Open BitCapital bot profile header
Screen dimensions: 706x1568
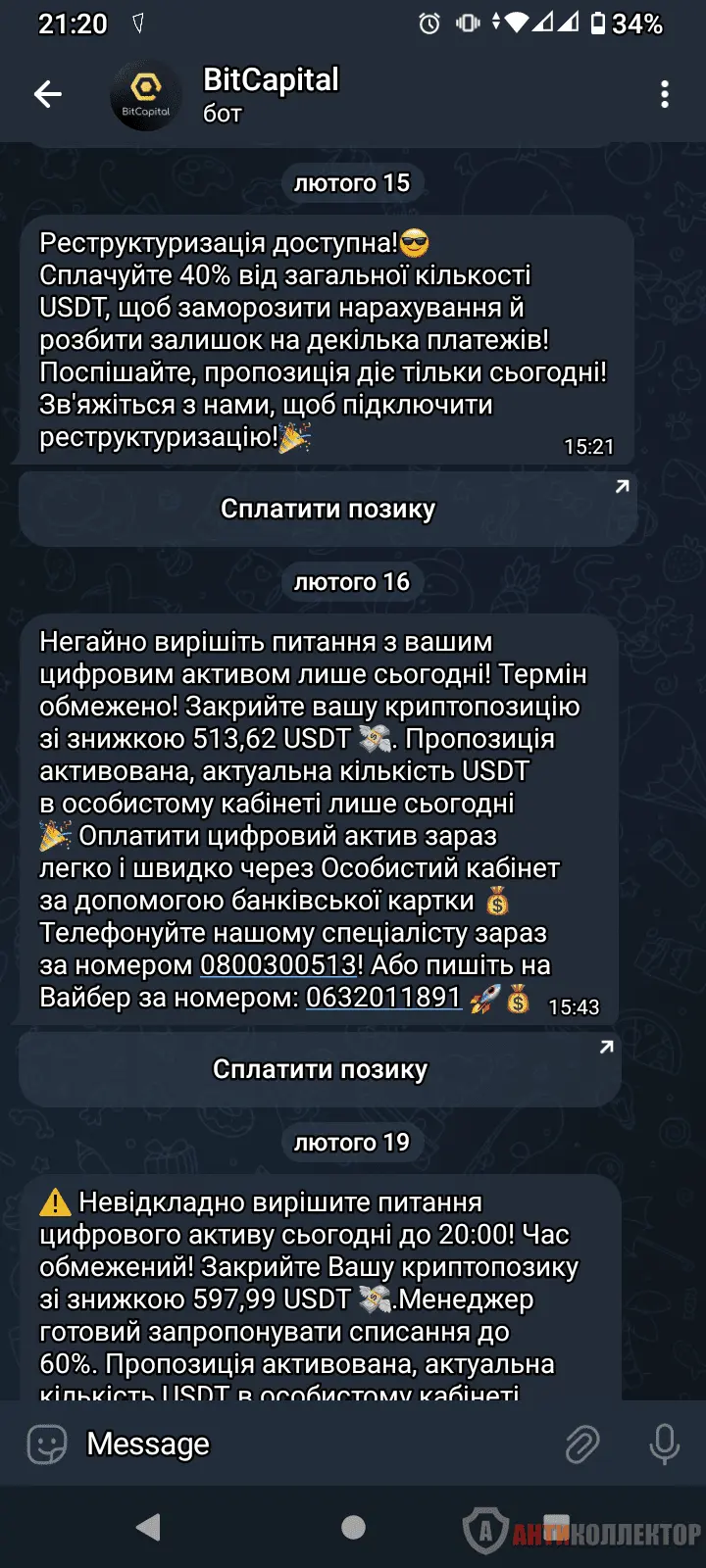coord(270,94)
